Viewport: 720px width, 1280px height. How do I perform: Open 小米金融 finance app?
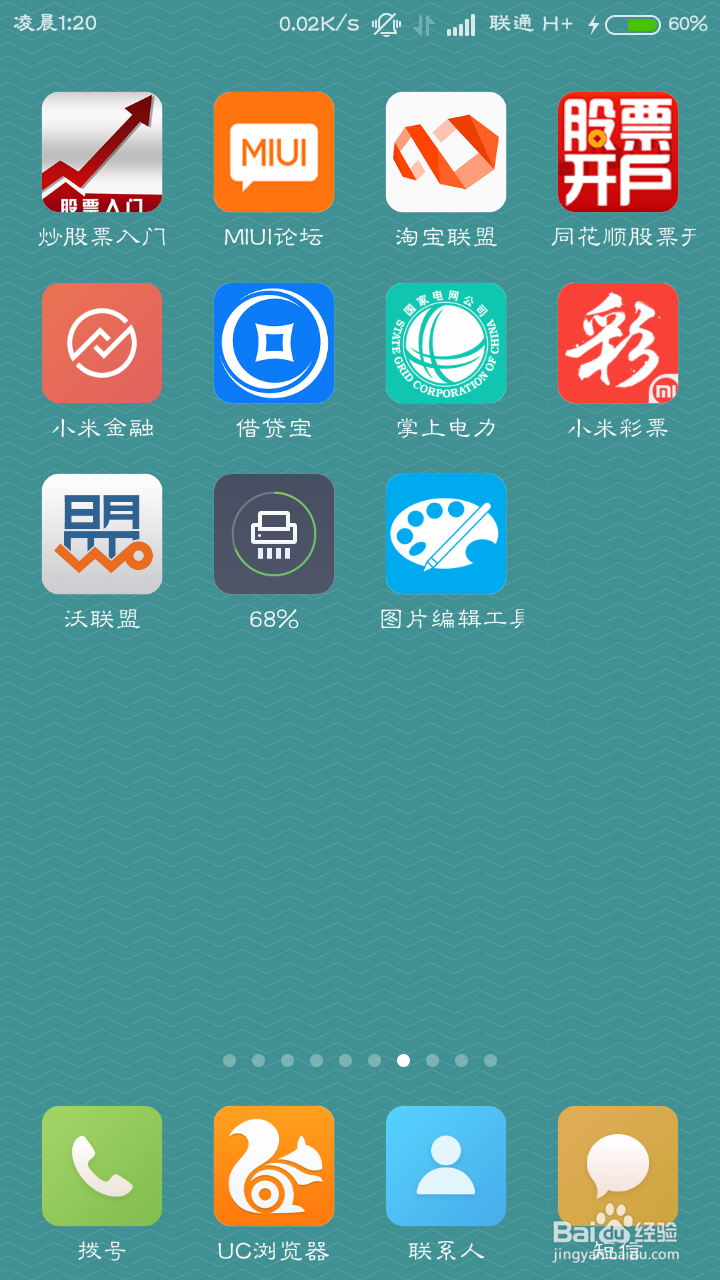(101, 343)
